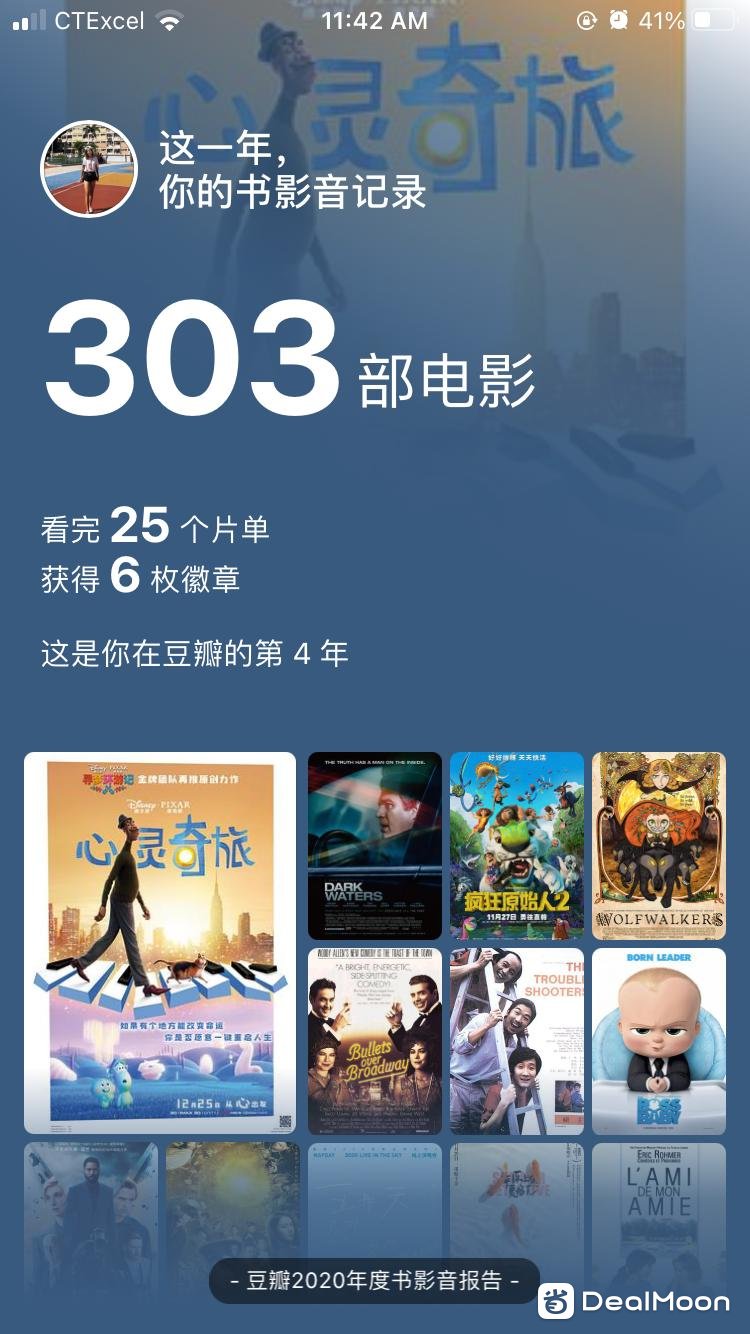Open the Bullets over Broadway poster
Screen dimensions: 750x1334
point(374,1041)
